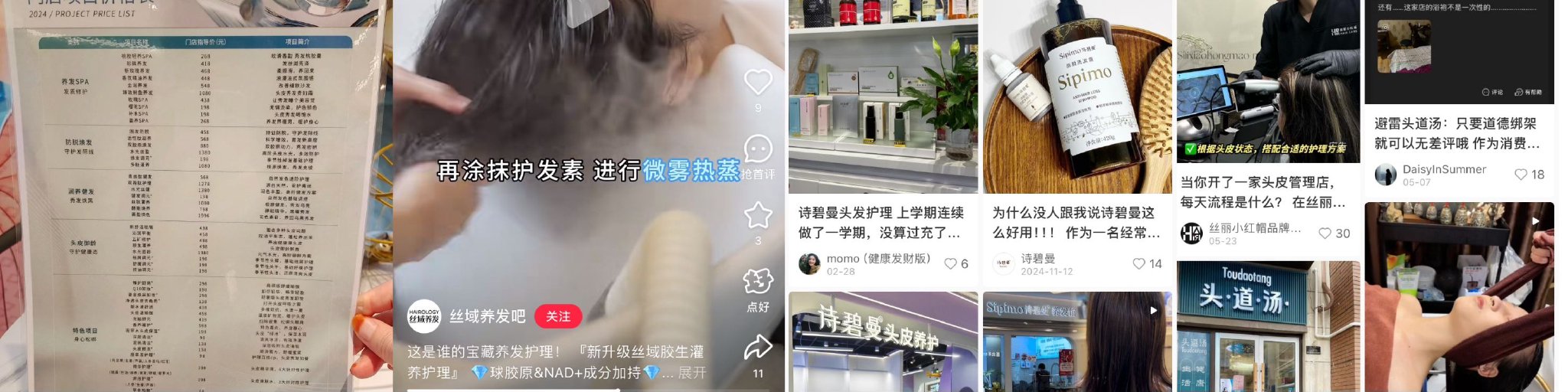The width and height of the screenshot is (1568, 392).
Task: Like the post by momo (健康发财版)
Action: tap(951, 263)
